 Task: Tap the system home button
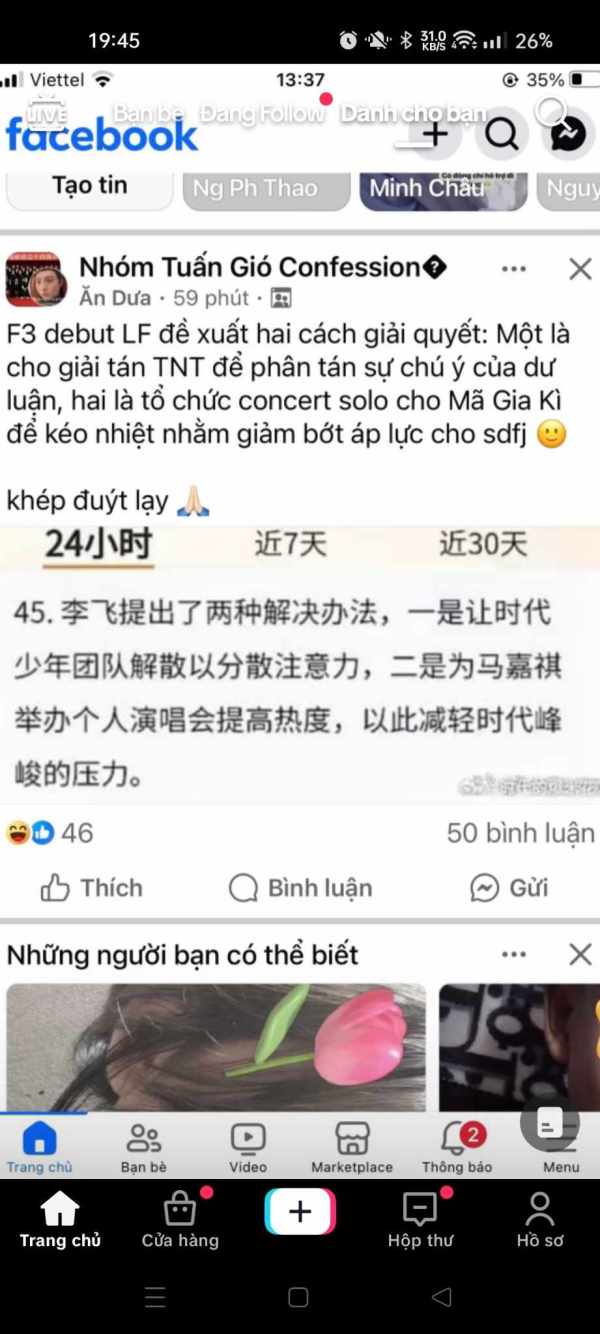pos(298,1297)
